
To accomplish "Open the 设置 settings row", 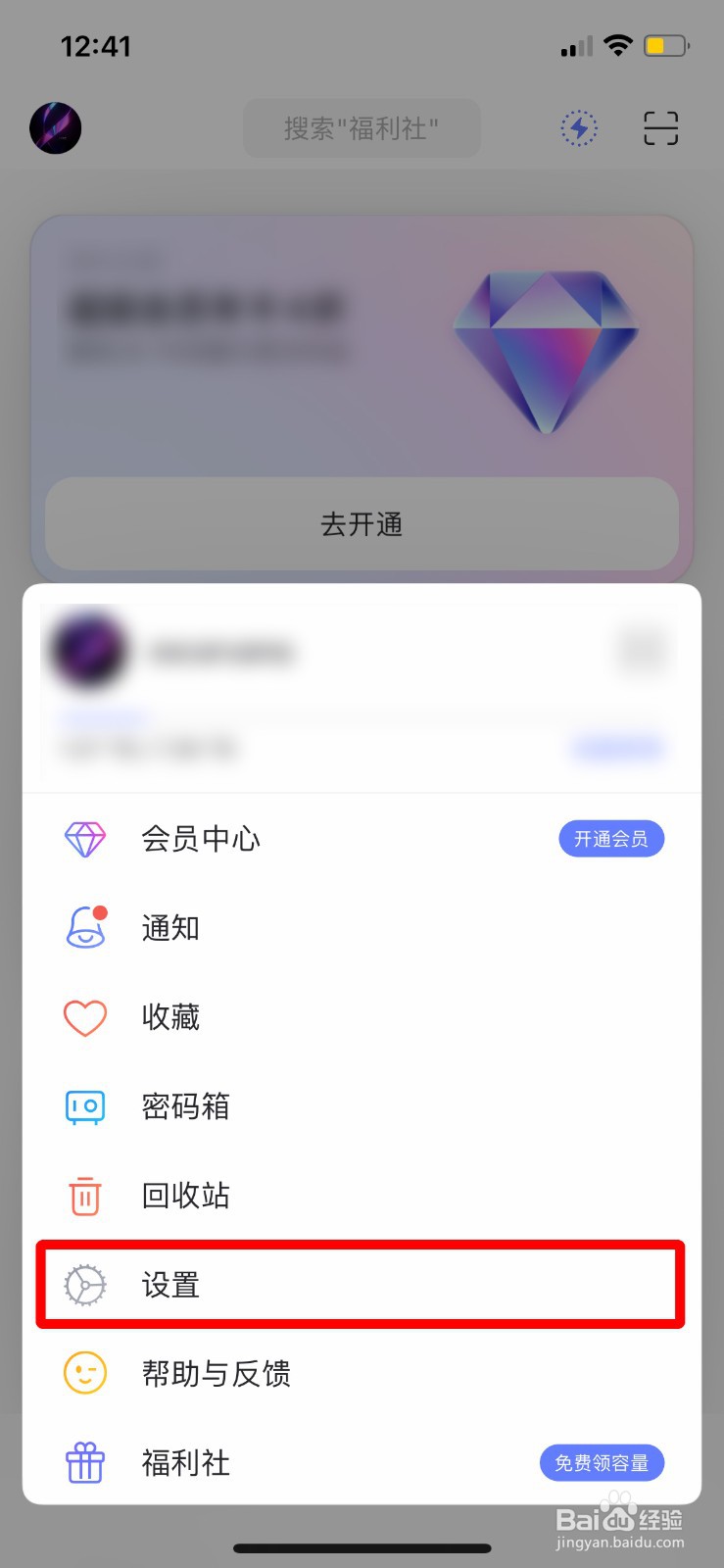I will (x=361, y=1284).
